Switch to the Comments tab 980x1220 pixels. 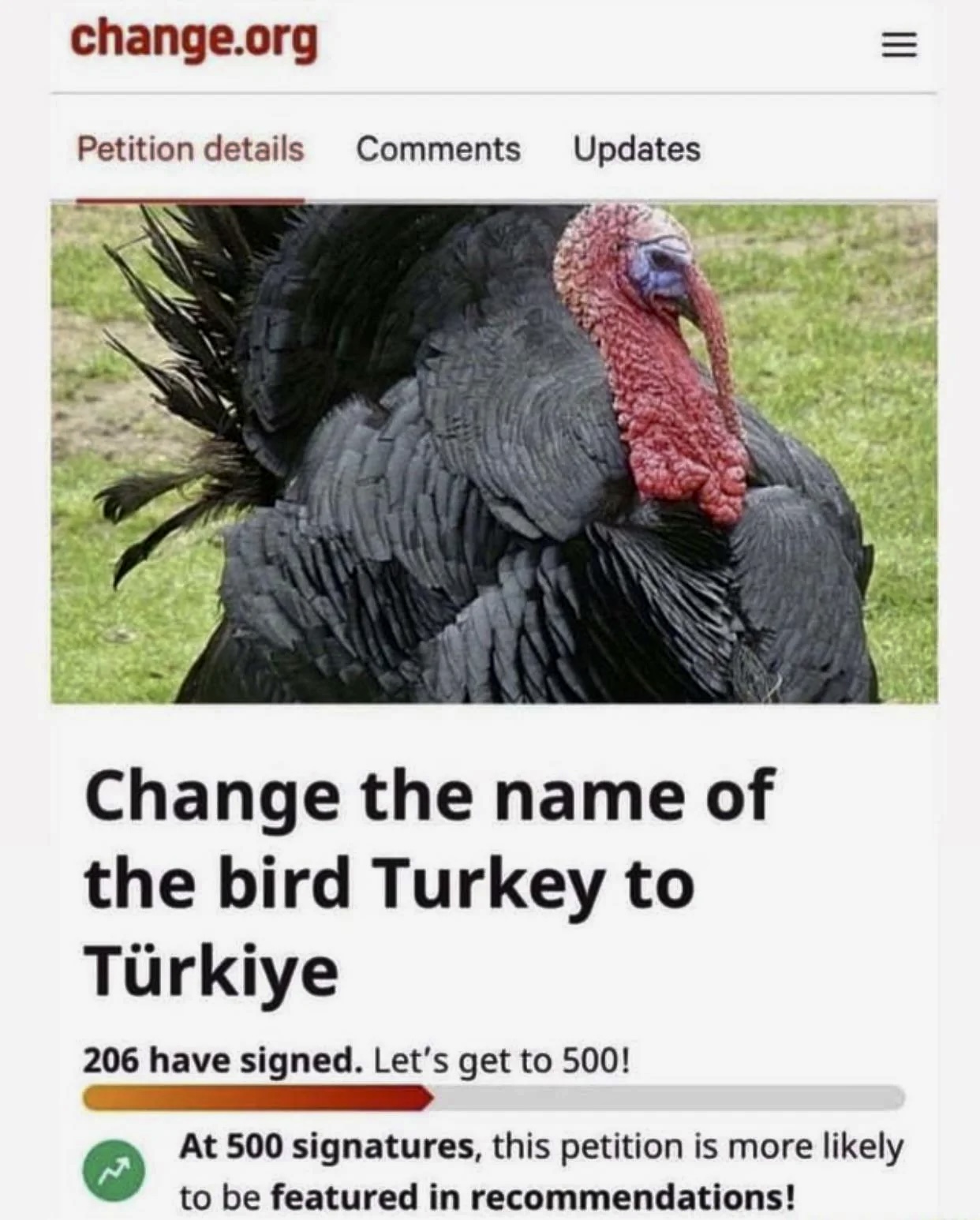[x=438, y=149]
